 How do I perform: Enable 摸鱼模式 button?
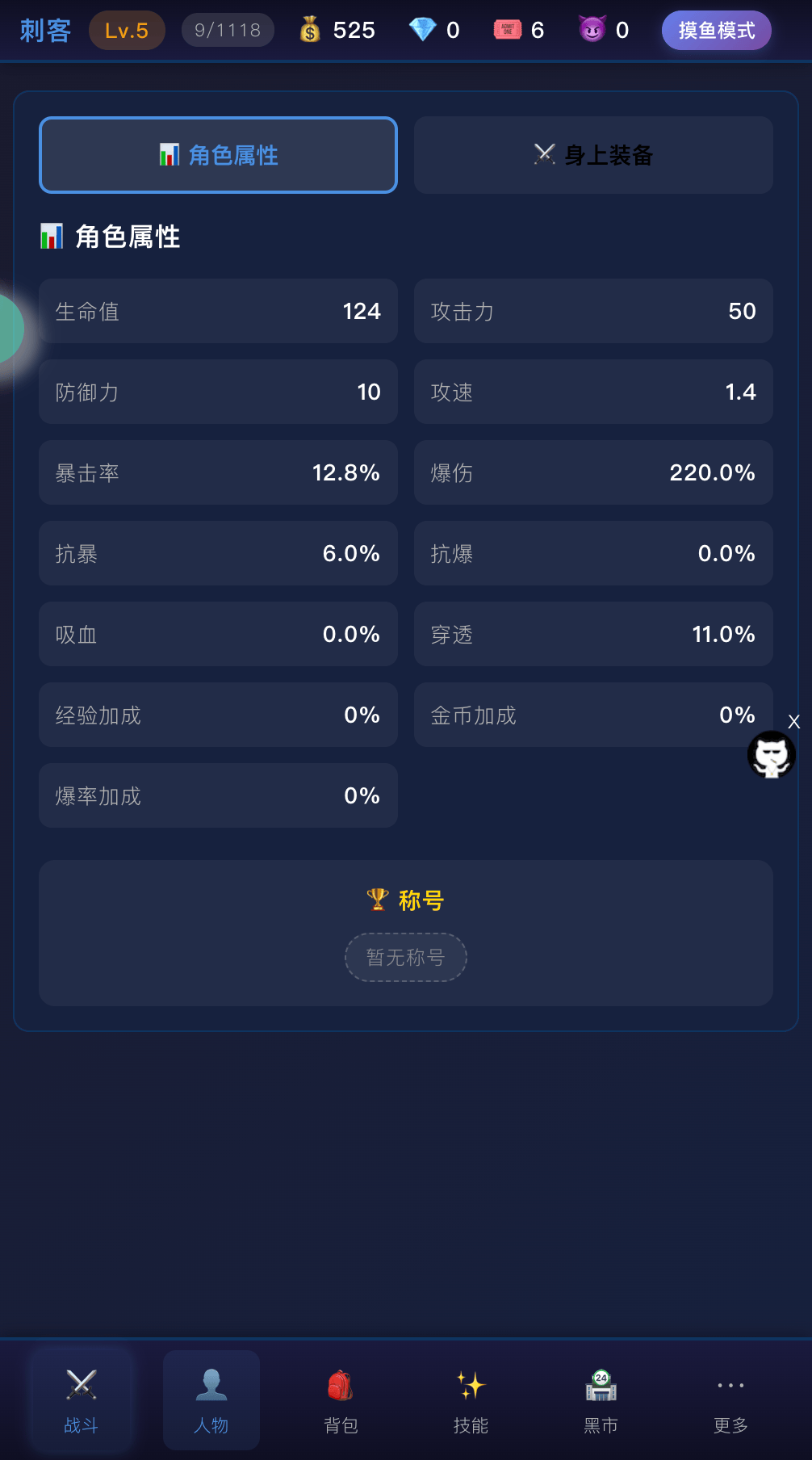click(x=716, y=31)
